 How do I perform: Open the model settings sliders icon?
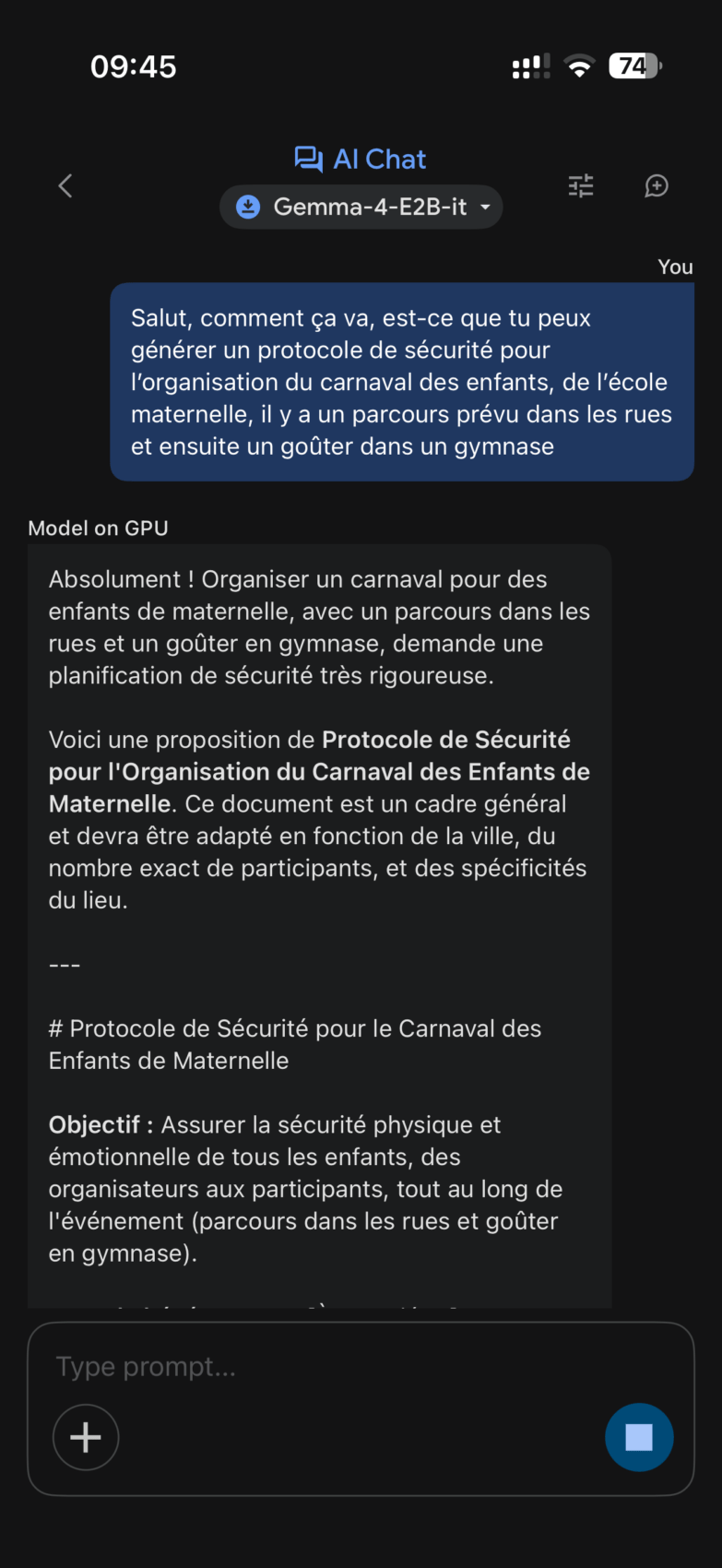tap(581, 186)
